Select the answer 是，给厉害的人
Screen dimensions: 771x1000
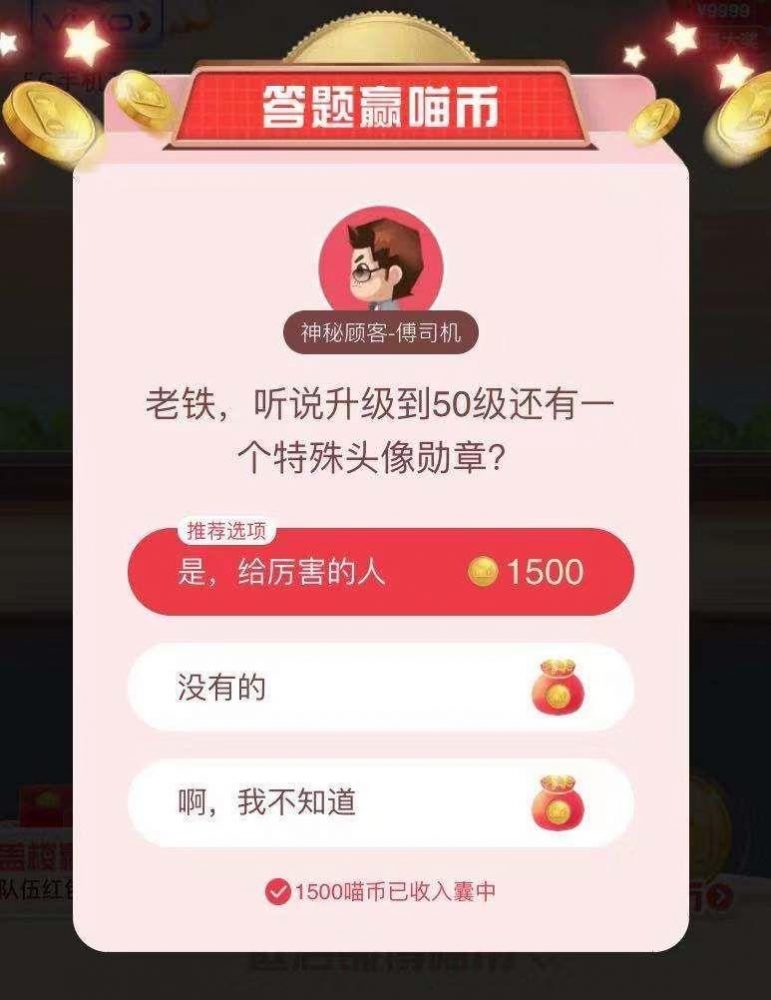pyautogui.click(x=380, y=572)
